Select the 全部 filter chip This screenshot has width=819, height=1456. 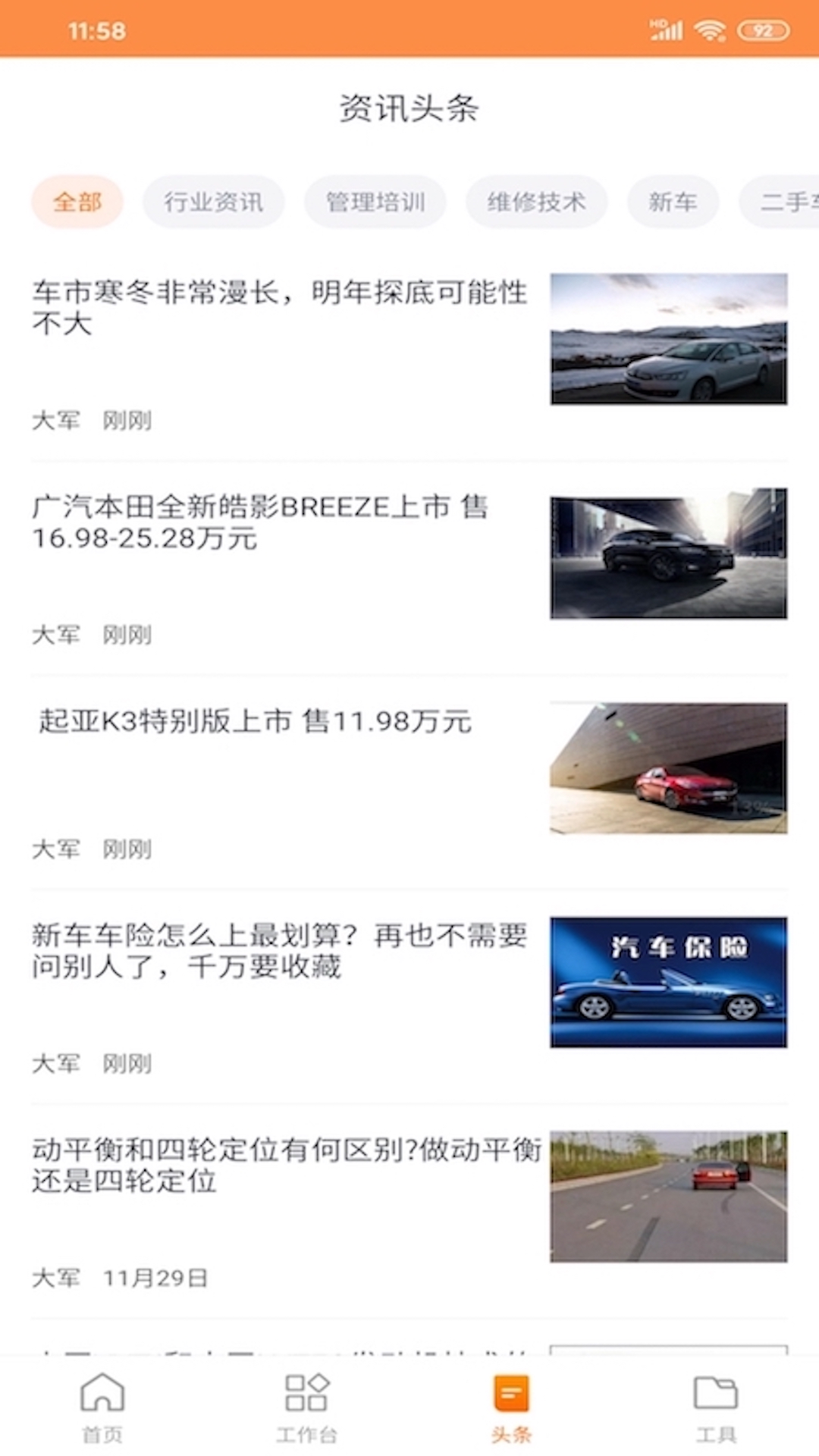[x=77, y=202]
